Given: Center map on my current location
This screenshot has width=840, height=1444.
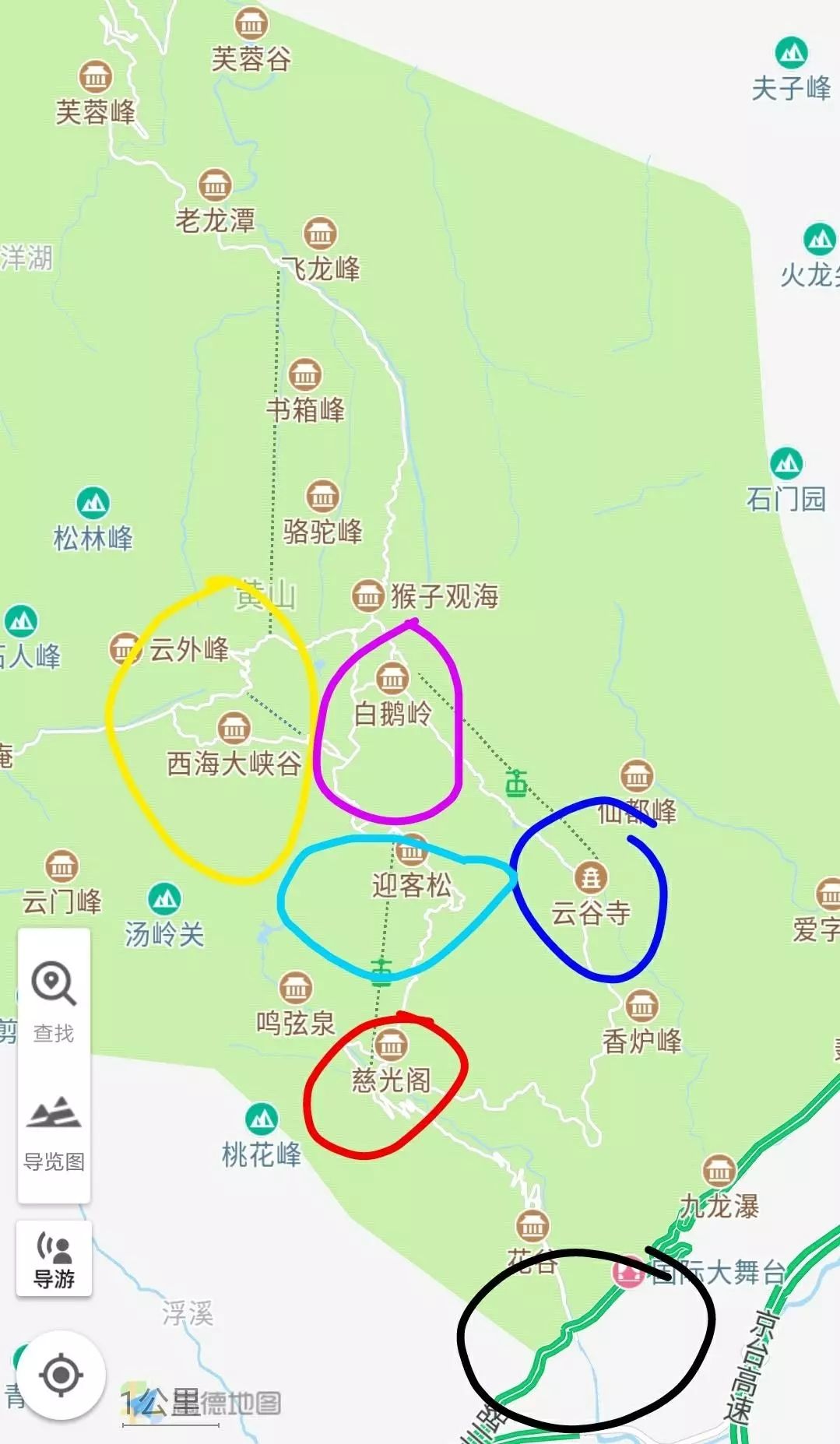Looking at the screenshot, I should click(62, 1375).
